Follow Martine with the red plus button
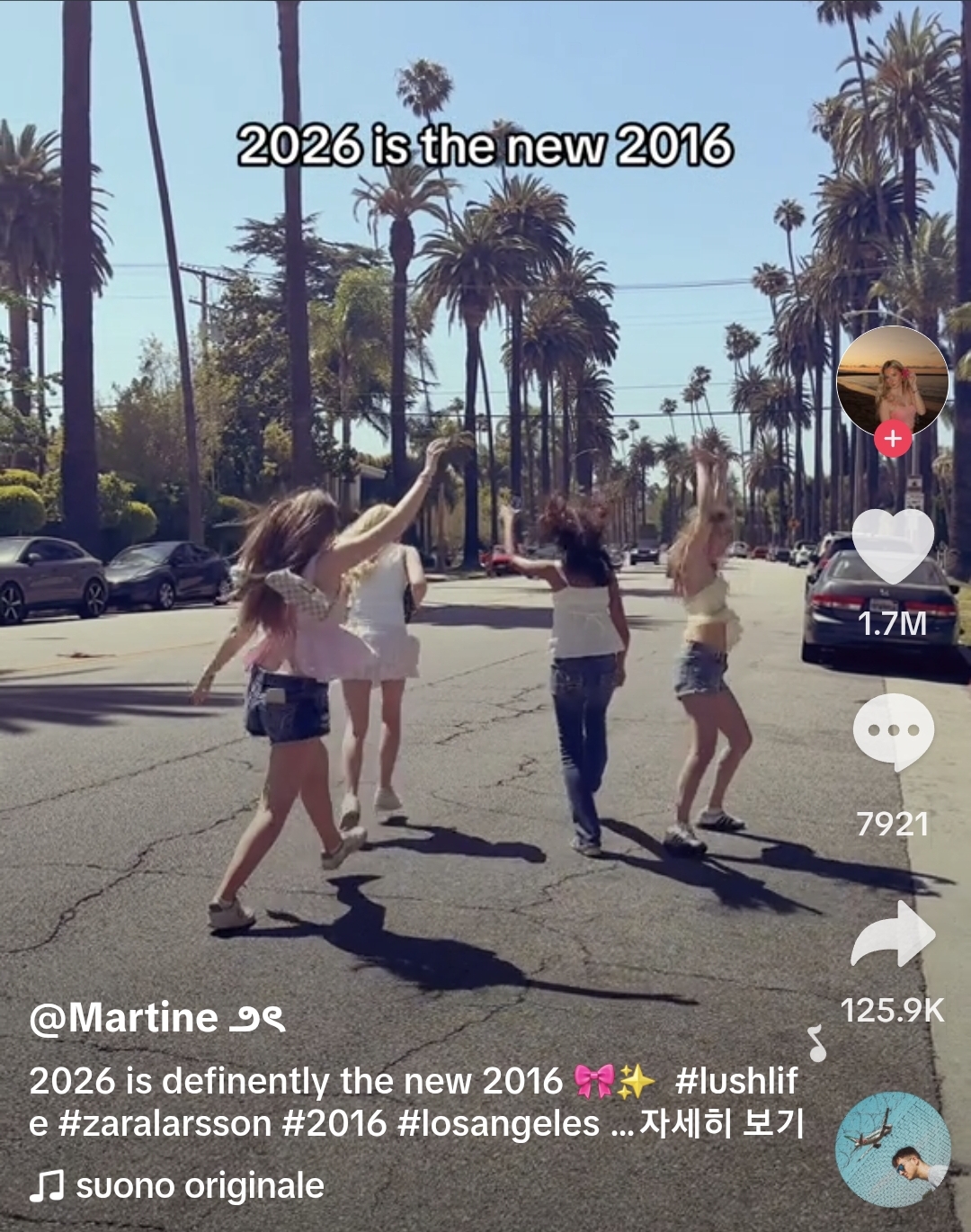Viewport: 971px width, 1232px height. pyautogui.click(x=893, y=439)
